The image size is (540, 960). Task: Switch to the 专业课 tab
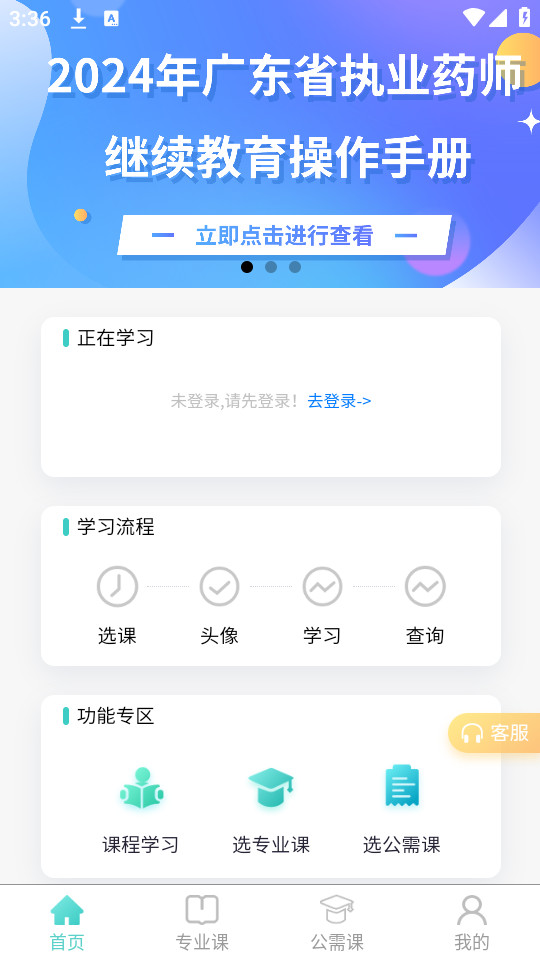[202, 923]
